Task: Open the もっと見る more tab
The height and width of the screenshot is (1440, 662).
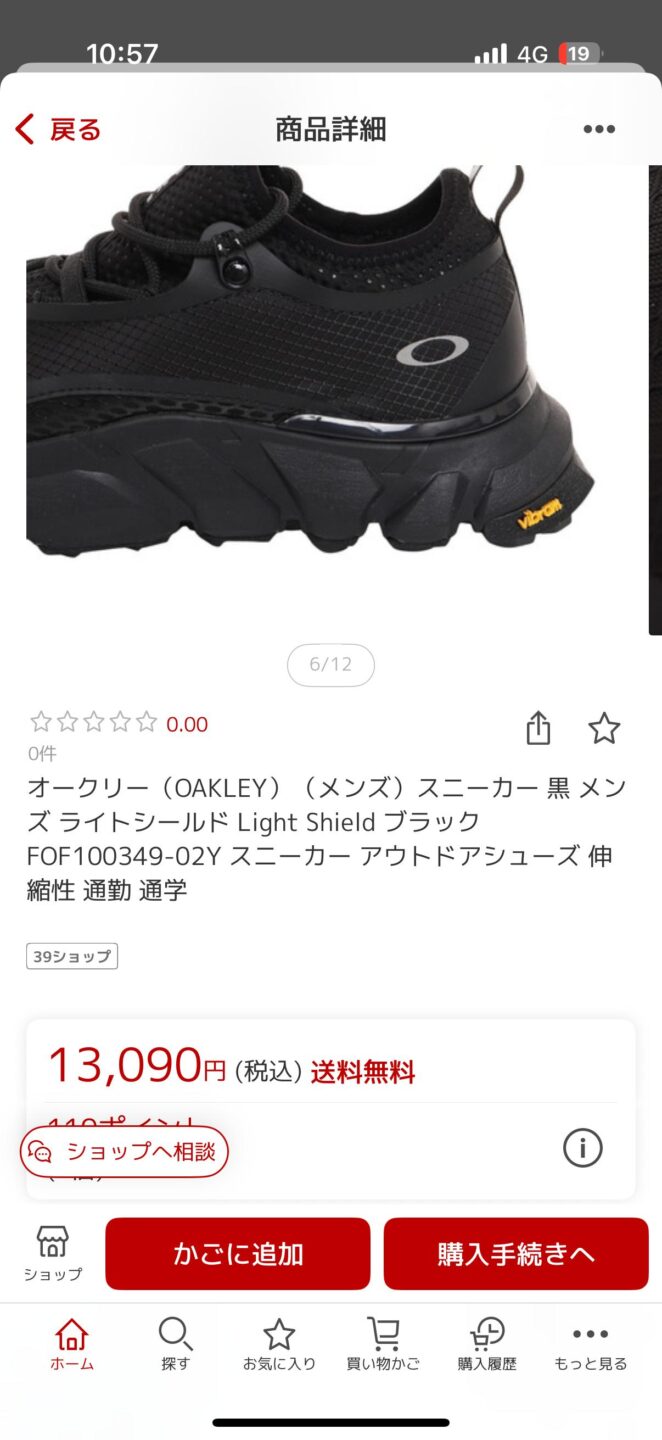Action: [591, 1344]
